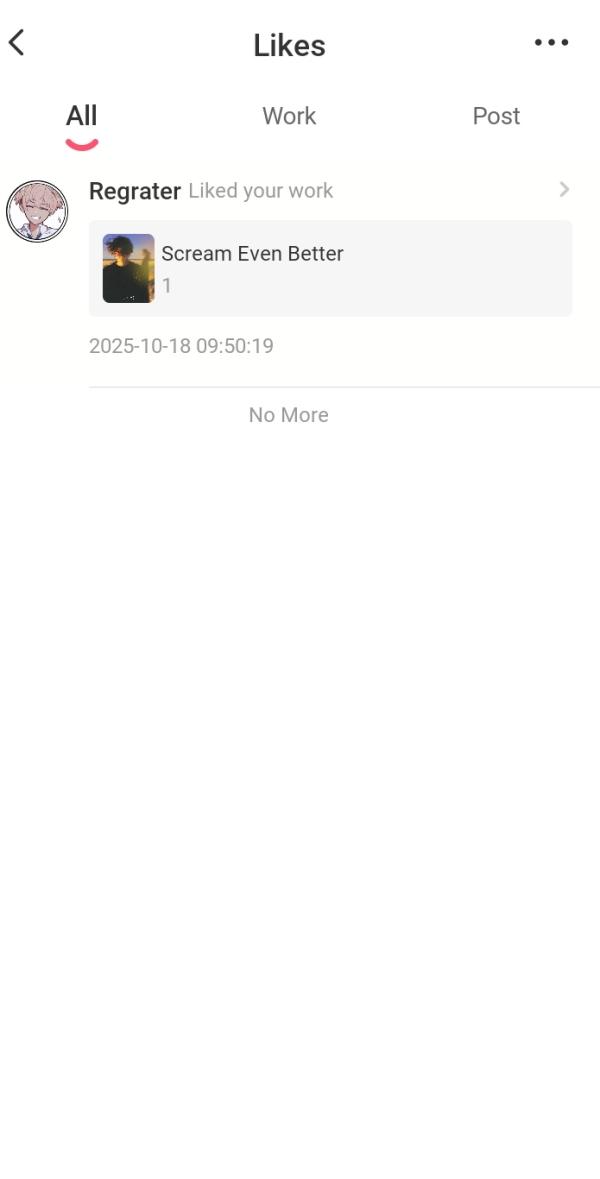Open the Scream Even Better work card
Viewport: 600px width, 1179px height.
pyautogui.click(x=330, y=268)
